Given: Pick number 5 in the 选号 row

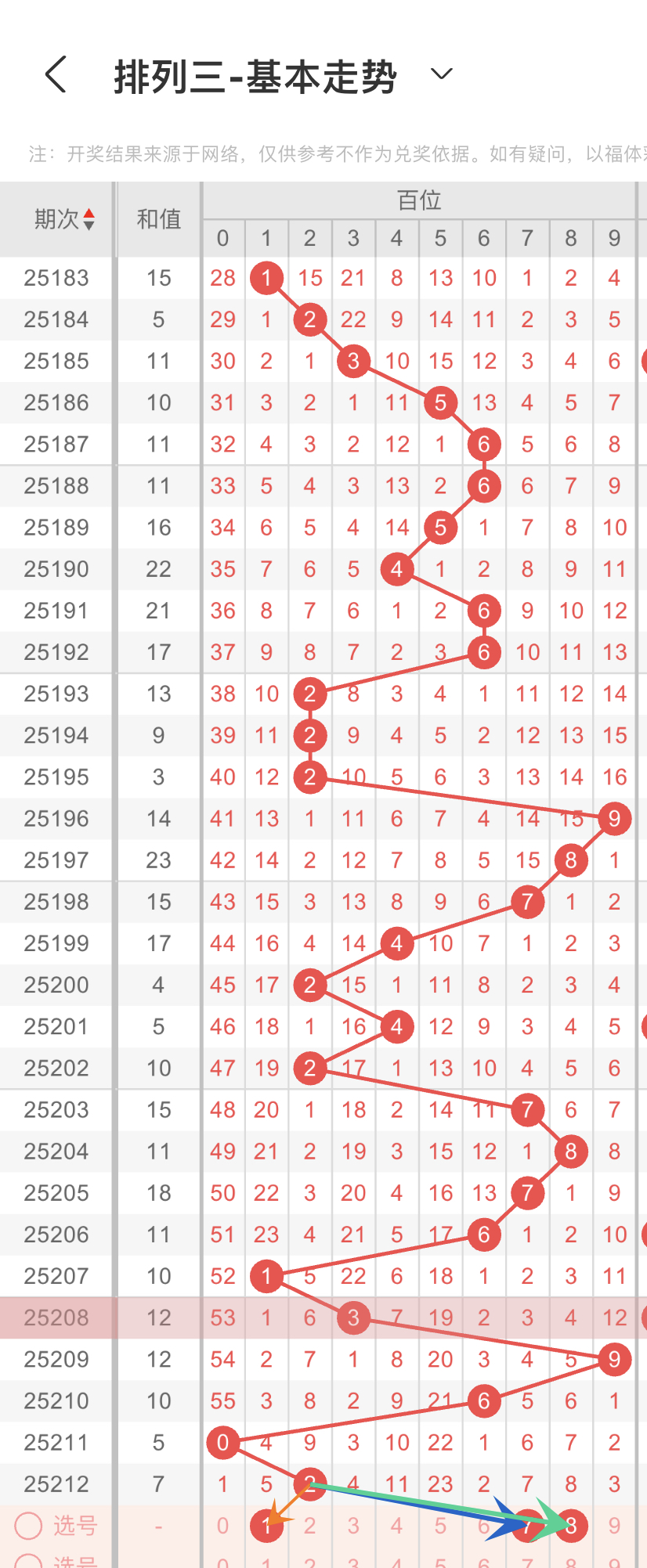Looking at the screenshot, I should click(x=440, y=1525).
